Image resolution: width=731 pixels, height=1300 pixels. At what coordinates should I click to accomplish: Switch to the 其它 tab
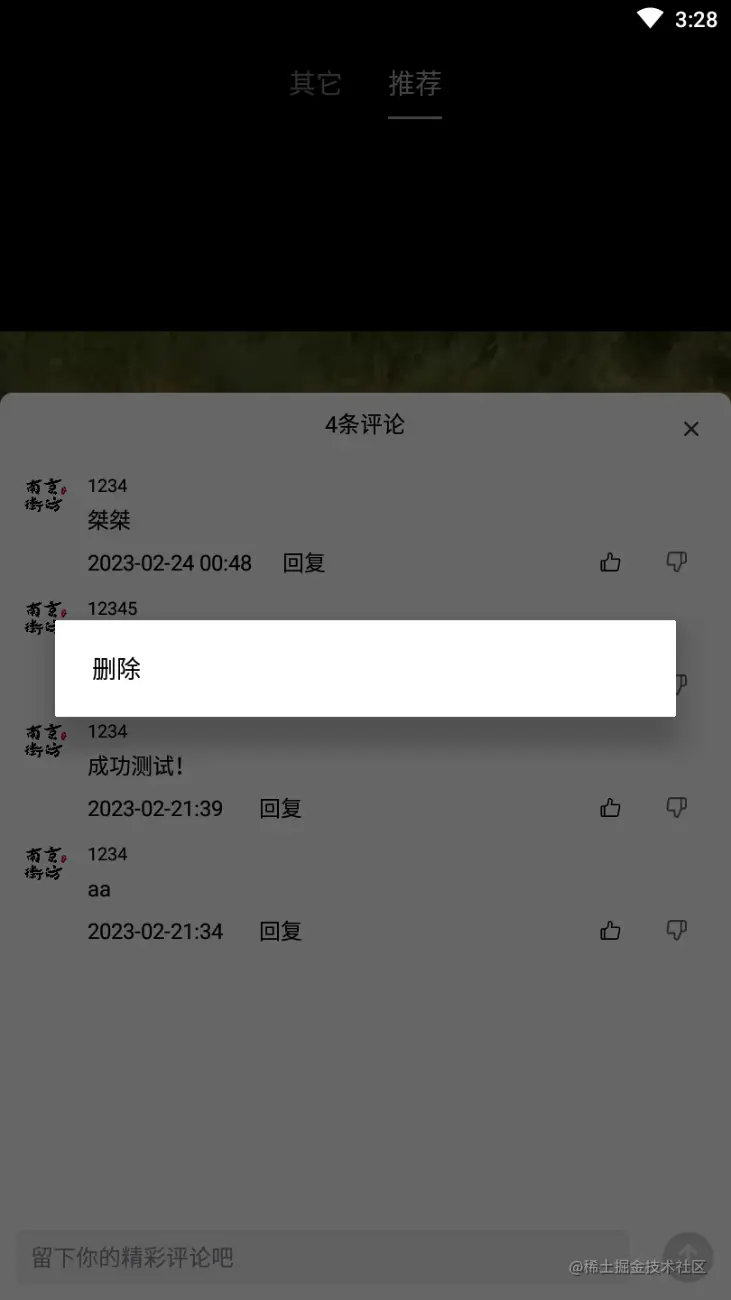pyautogui.click(x=316, y=84)
